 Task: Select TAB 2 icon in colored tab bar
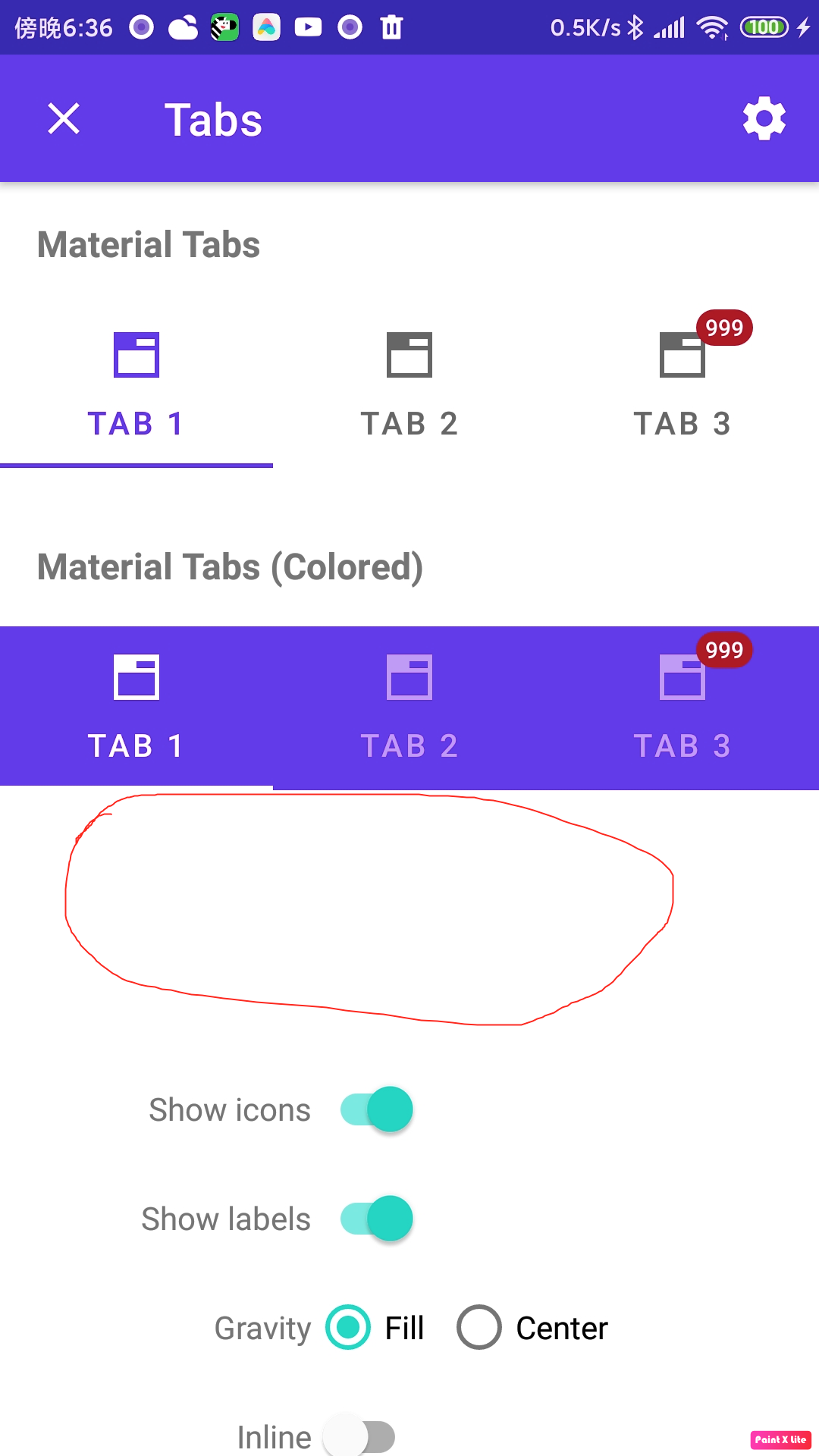pyautogui.click(x=409, y=677)
